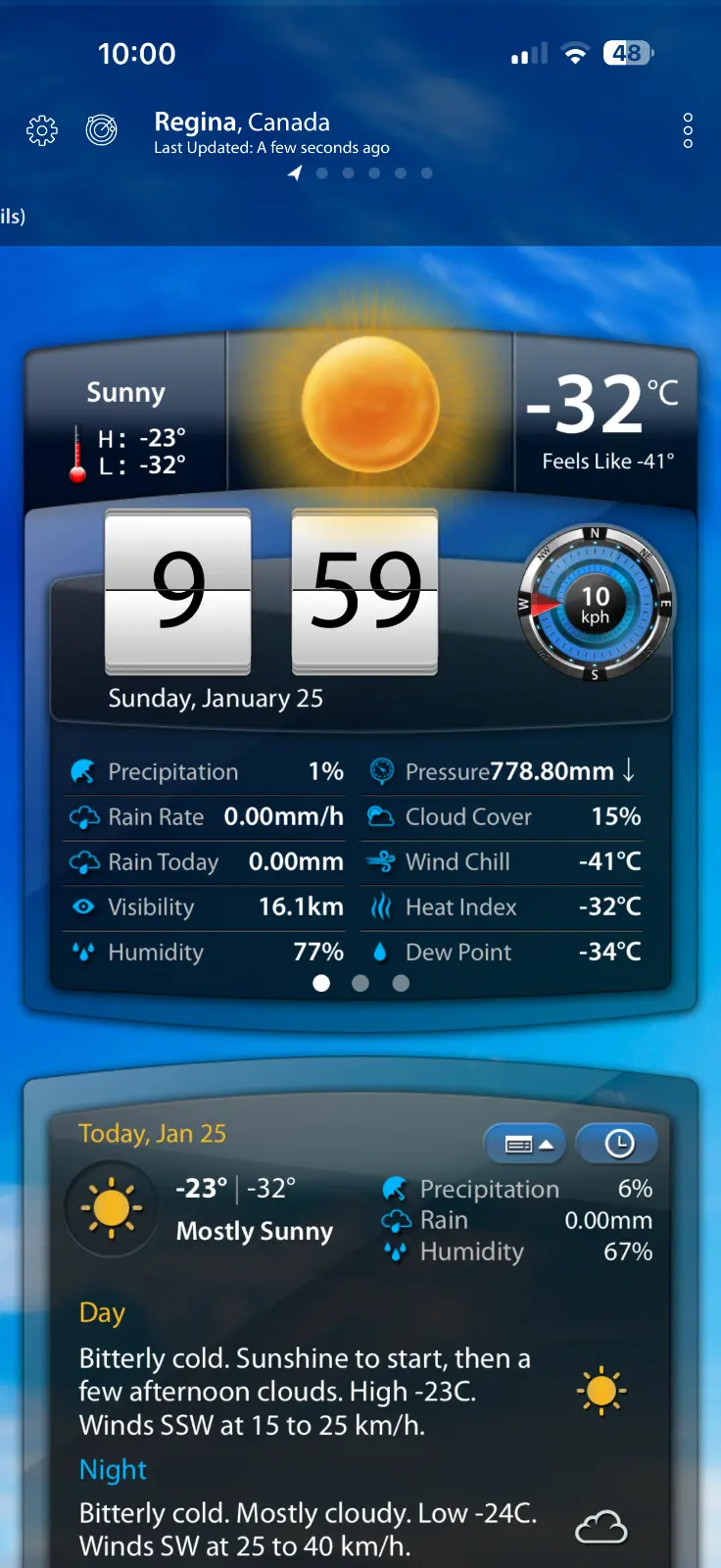Open the three-dot overflow menu
This screenshot has width=721, height=1568.
click(x=688, y=130)
